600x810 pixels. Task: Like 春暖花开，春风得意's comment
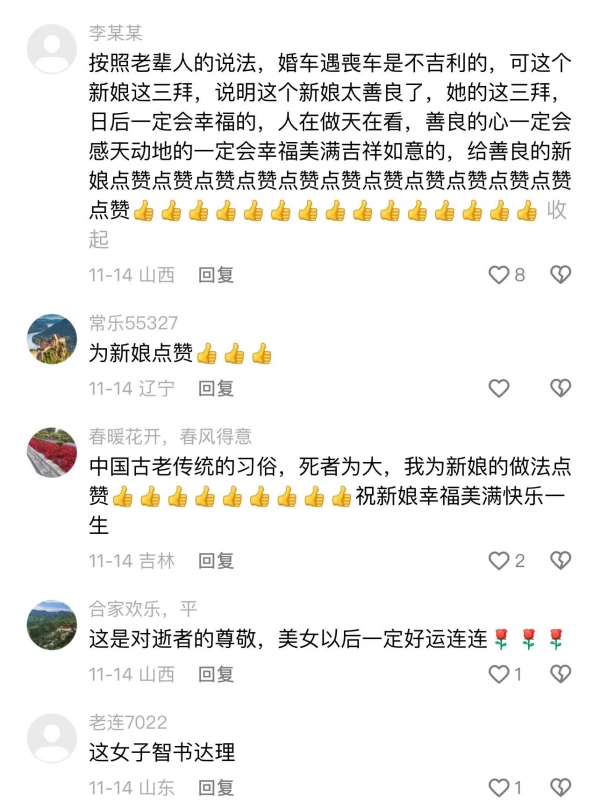498,561
